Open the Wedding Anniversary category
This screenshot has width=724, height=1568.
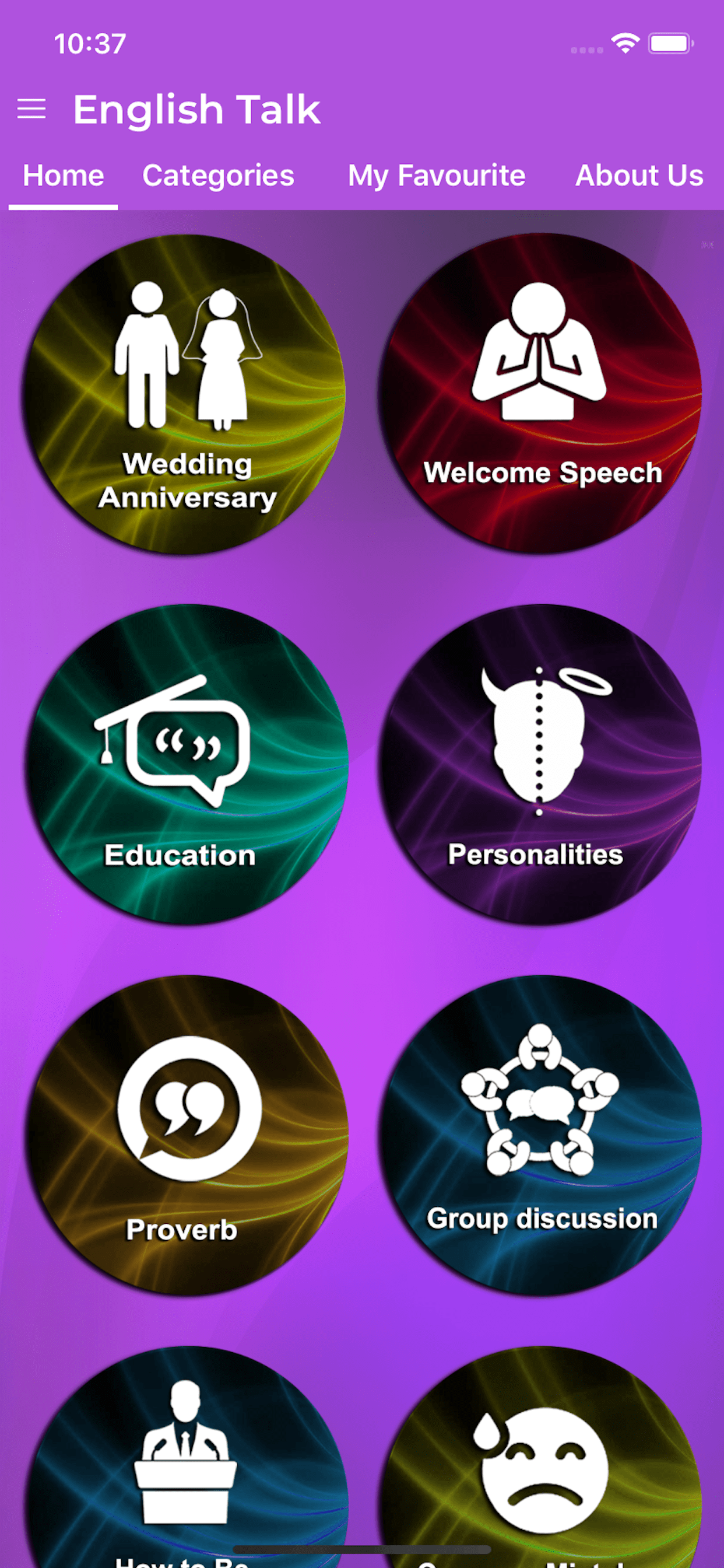point(184,394)
